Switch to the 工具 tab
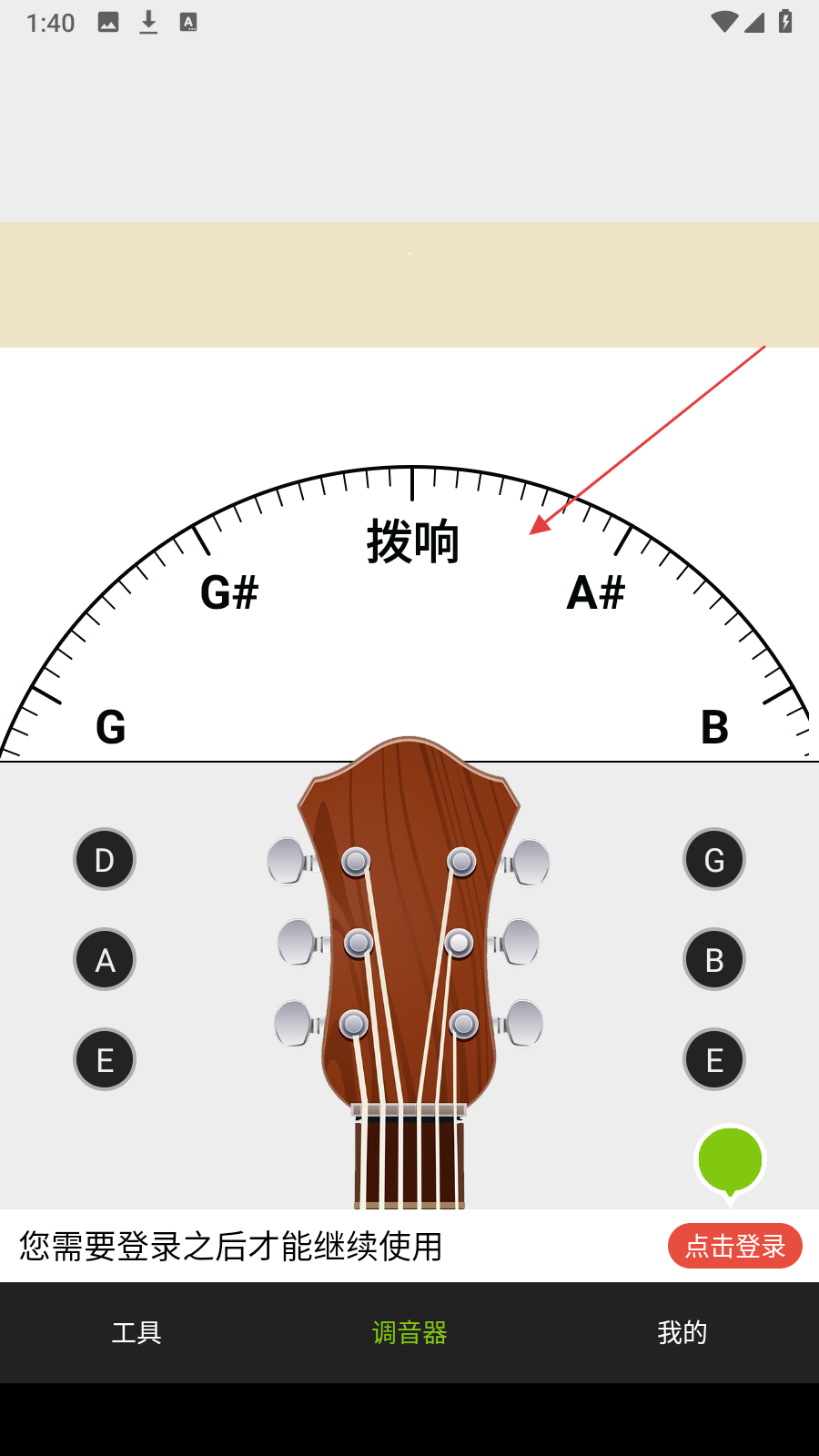The image size is (819, 1456). point(136,1333)
